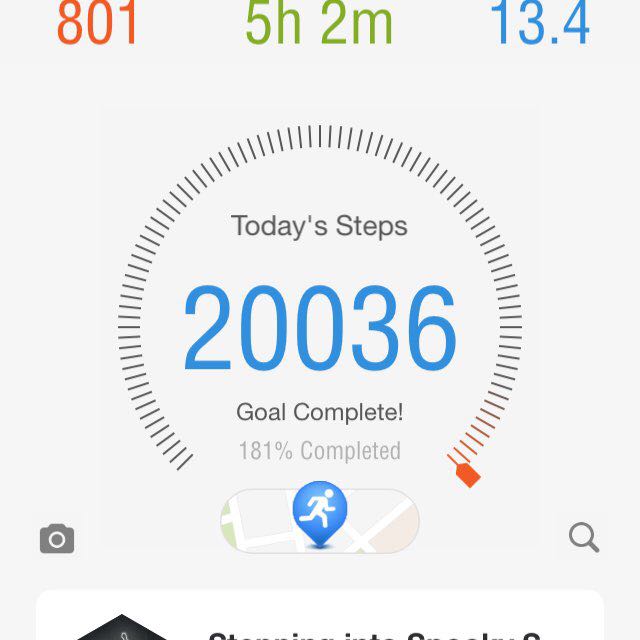Open the Stepping into Spooky article card

click(x=320, y=620)
